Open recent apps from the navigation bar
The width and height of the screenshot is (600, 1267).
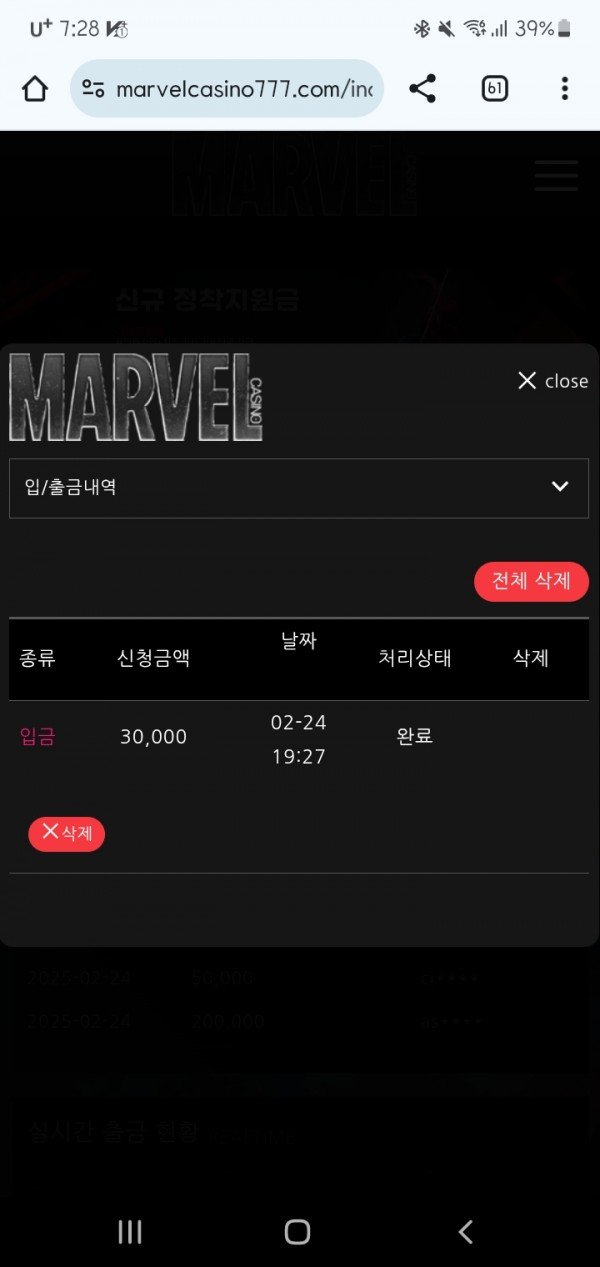point(130,1232)
